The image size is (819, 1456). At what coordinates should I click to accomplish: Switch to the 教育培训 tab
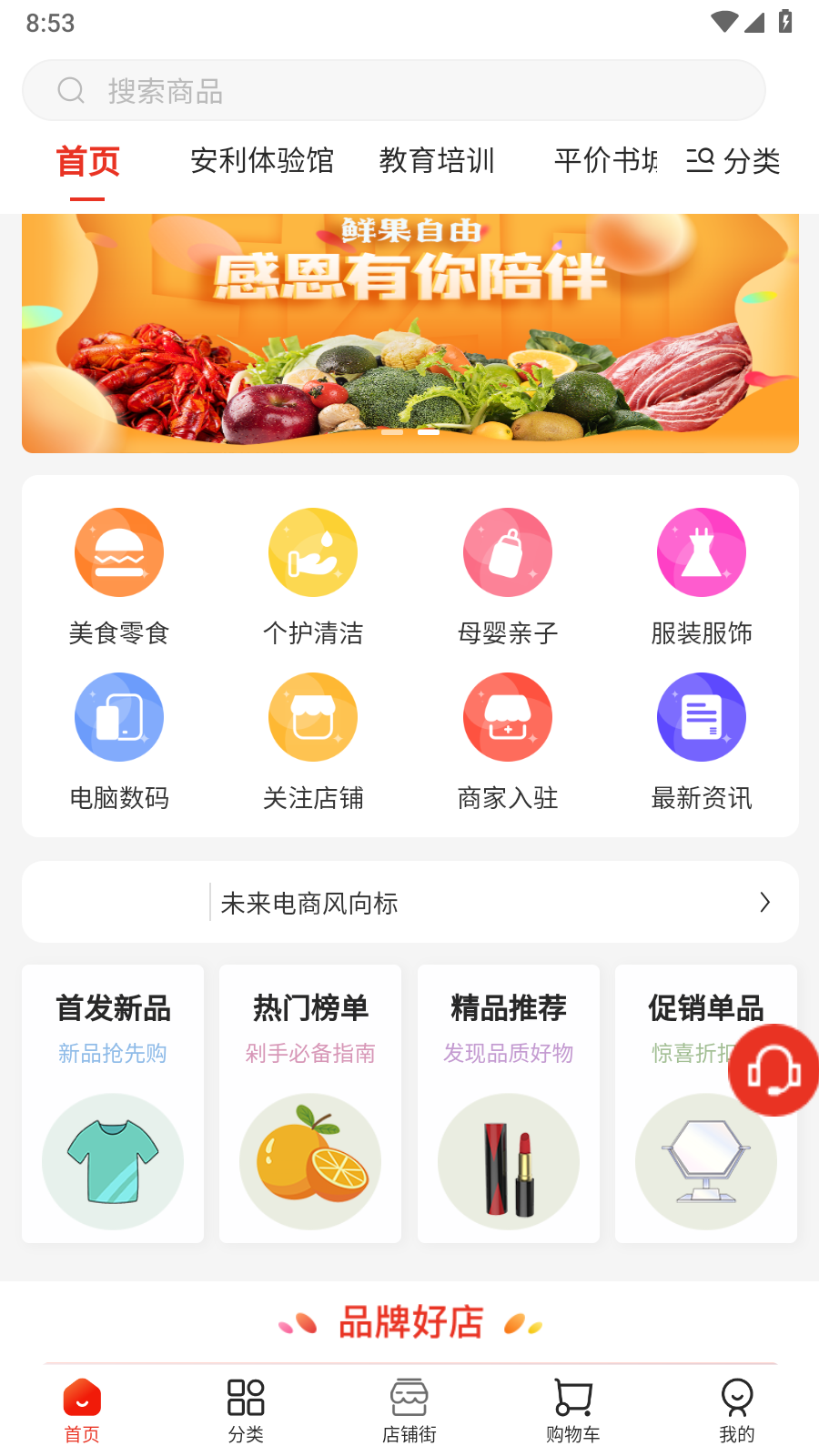point(437,161)
